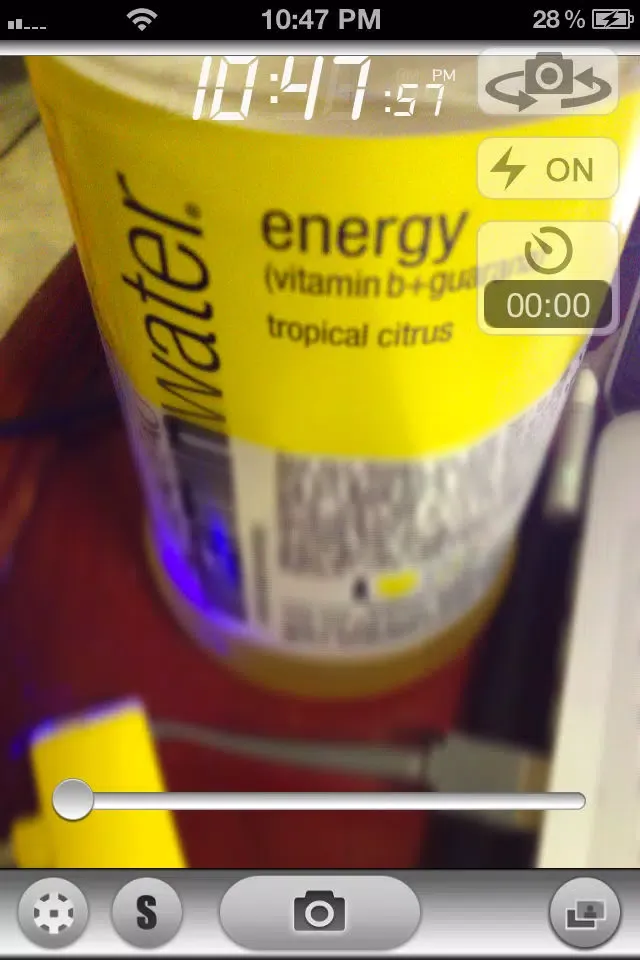640x960 pixels.
Task: Take a photo with the shutter button
Action: (x=319, y=913)
